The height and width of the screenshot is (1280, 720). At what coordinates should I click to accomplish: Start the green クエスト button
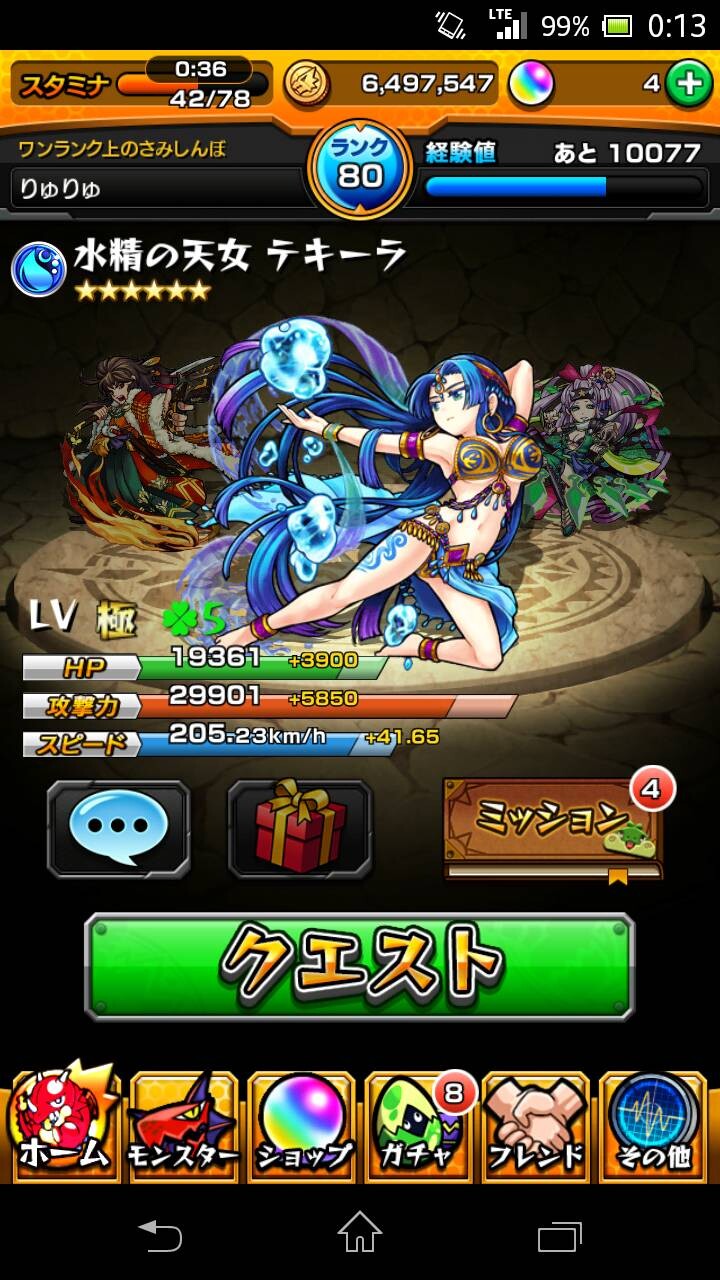coord(359,966)
